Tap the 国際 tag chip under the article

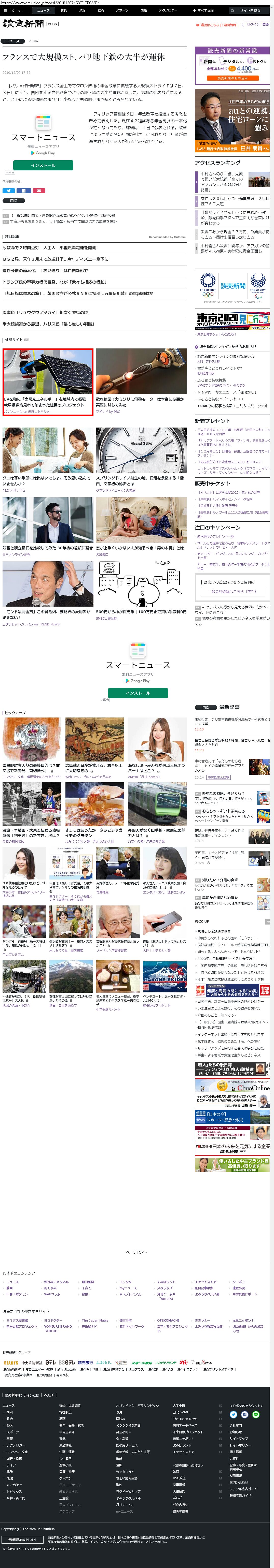14,200
